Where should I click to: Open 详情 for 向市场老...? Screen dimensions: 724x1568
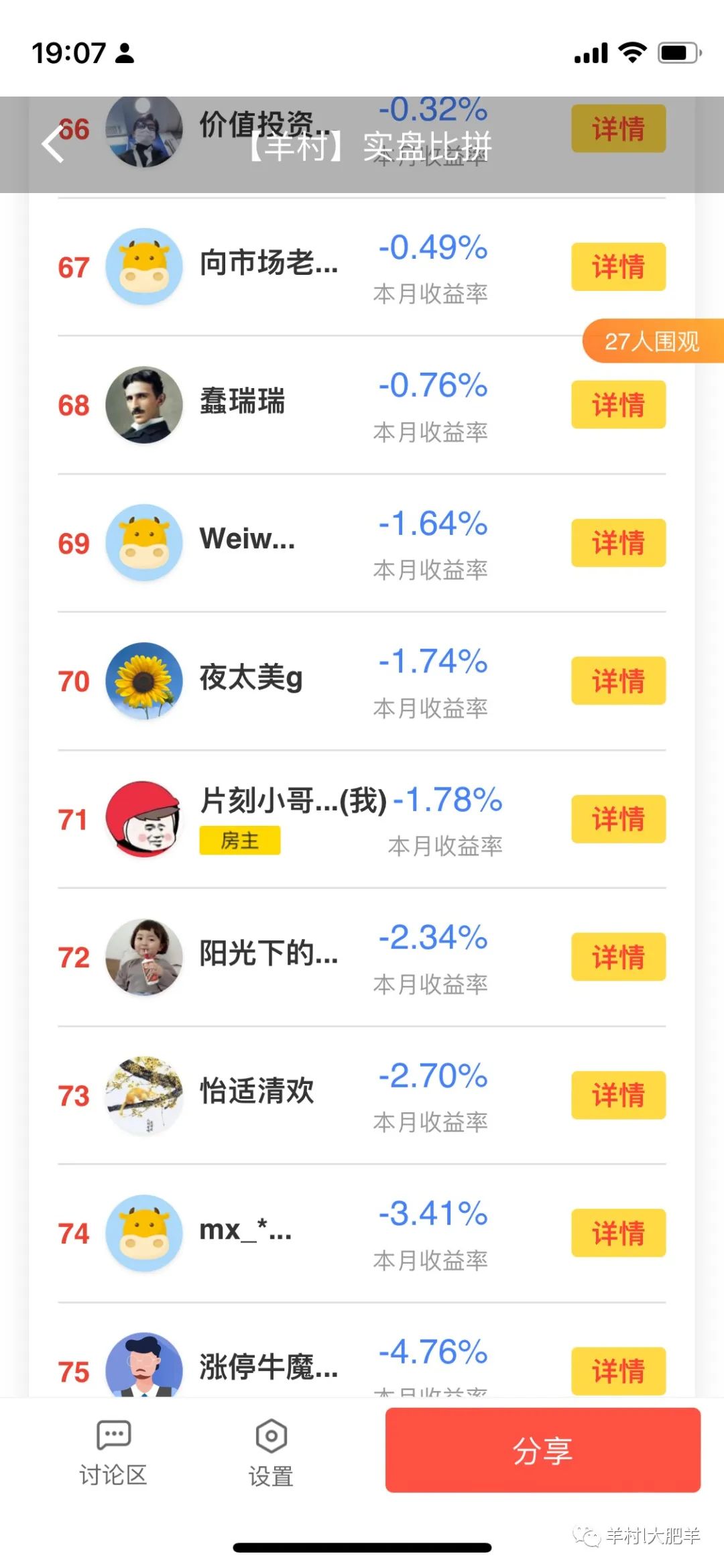(x=617, y=267)
